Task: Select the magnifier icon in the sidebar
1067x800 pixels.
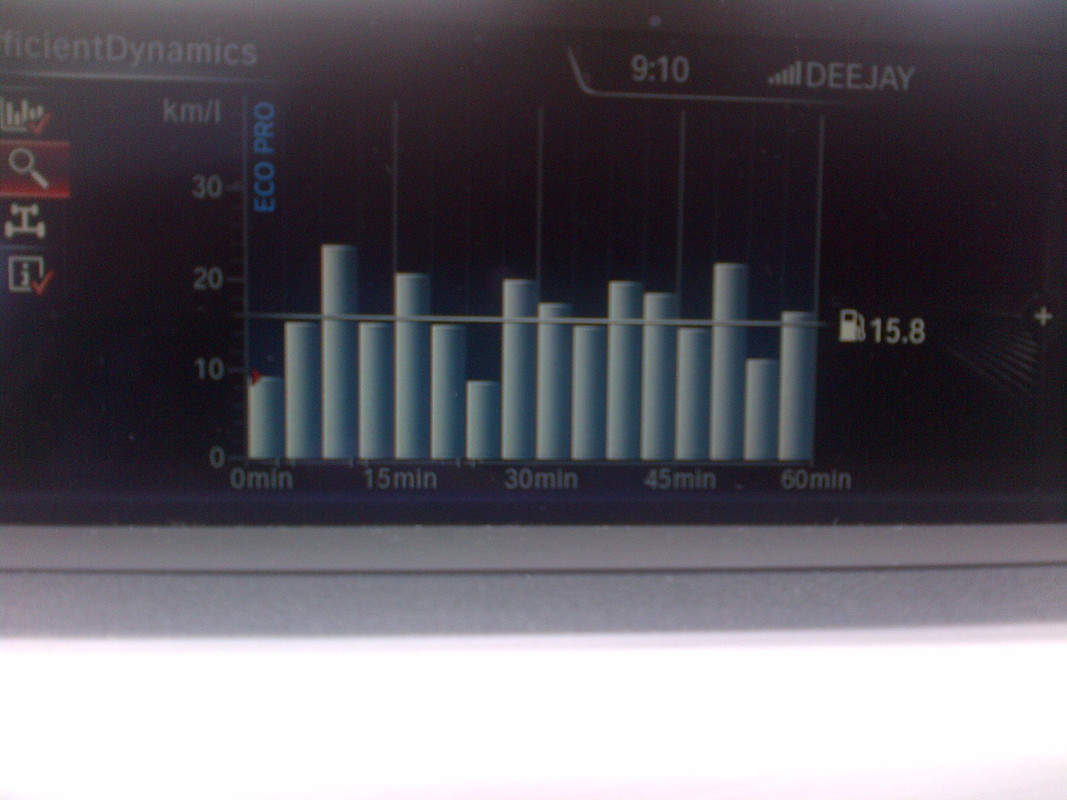Action: point(28,169)
